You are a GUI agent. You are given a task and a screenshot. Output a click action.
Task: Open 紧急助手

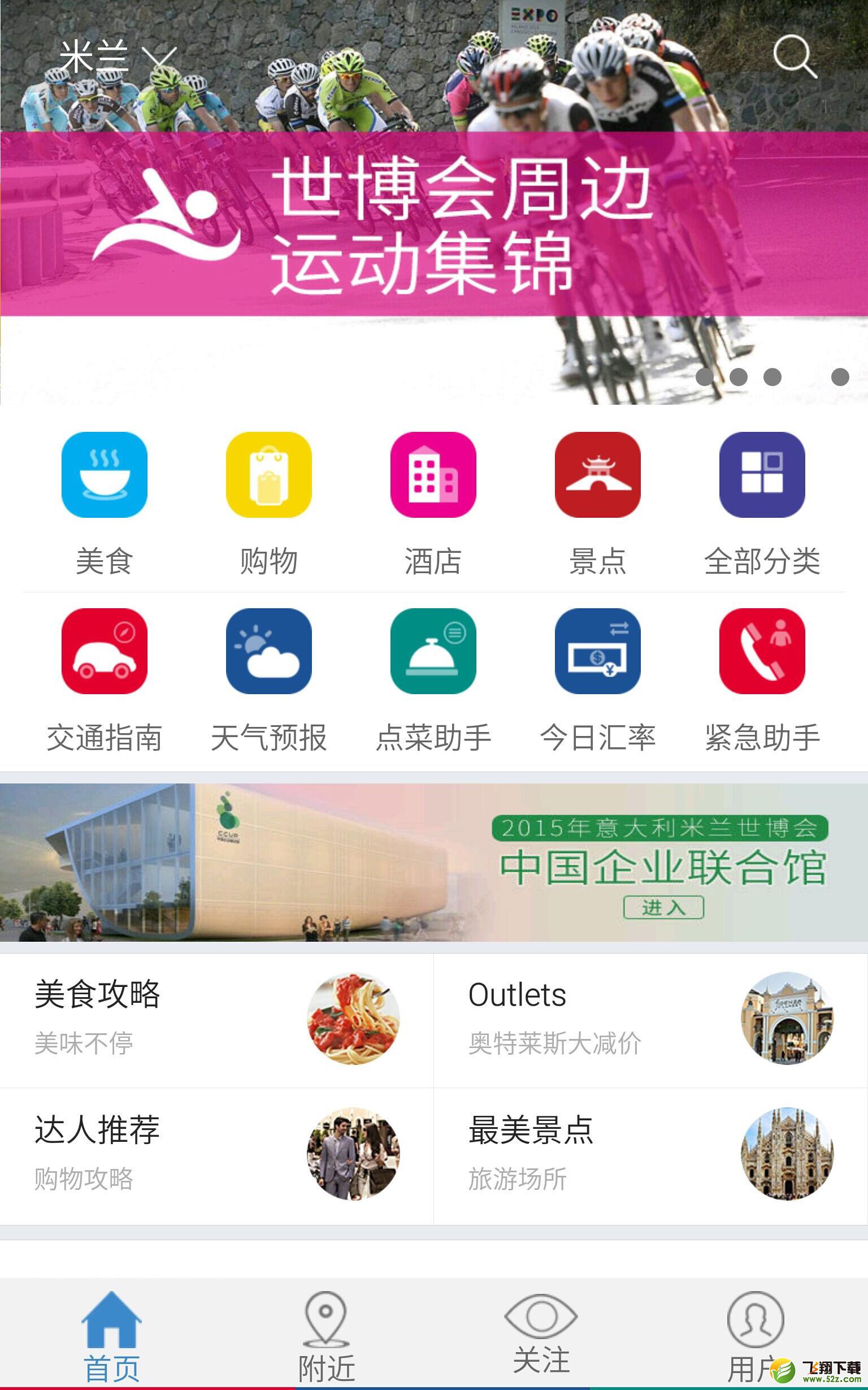762,681
